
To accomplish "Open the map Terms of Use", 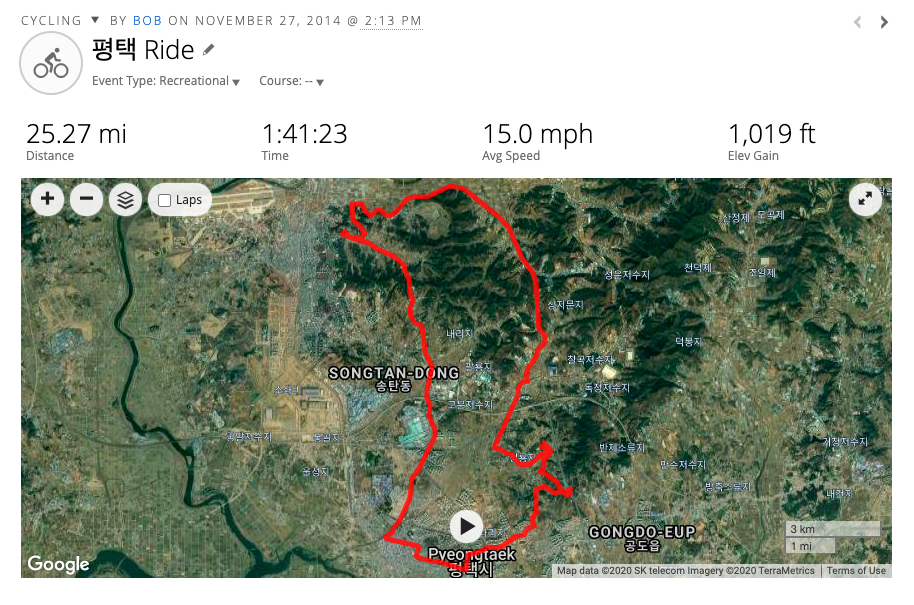I will (856, 571).
